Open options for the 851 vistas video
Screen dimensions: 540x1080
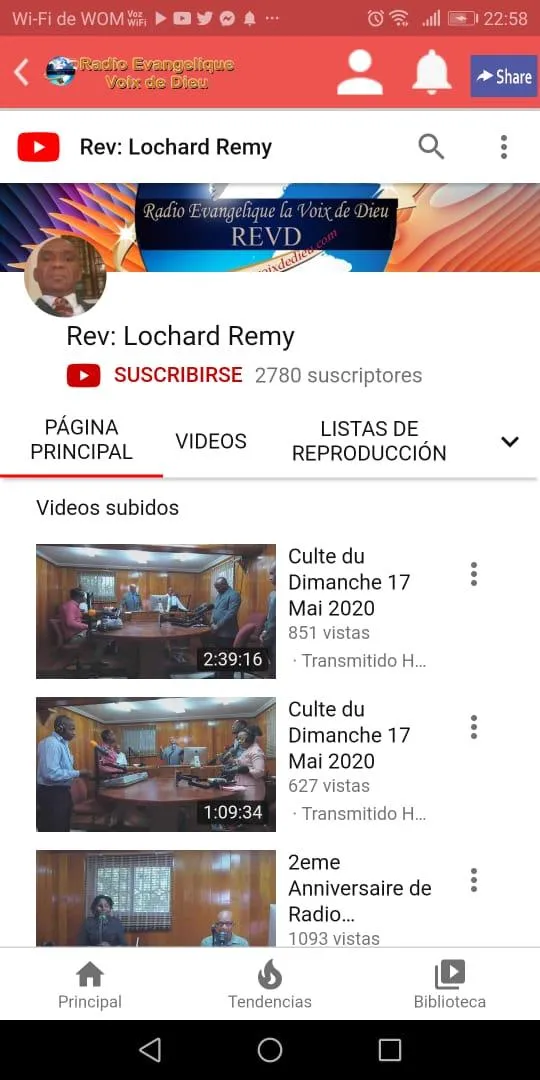[x=474, y=574]
